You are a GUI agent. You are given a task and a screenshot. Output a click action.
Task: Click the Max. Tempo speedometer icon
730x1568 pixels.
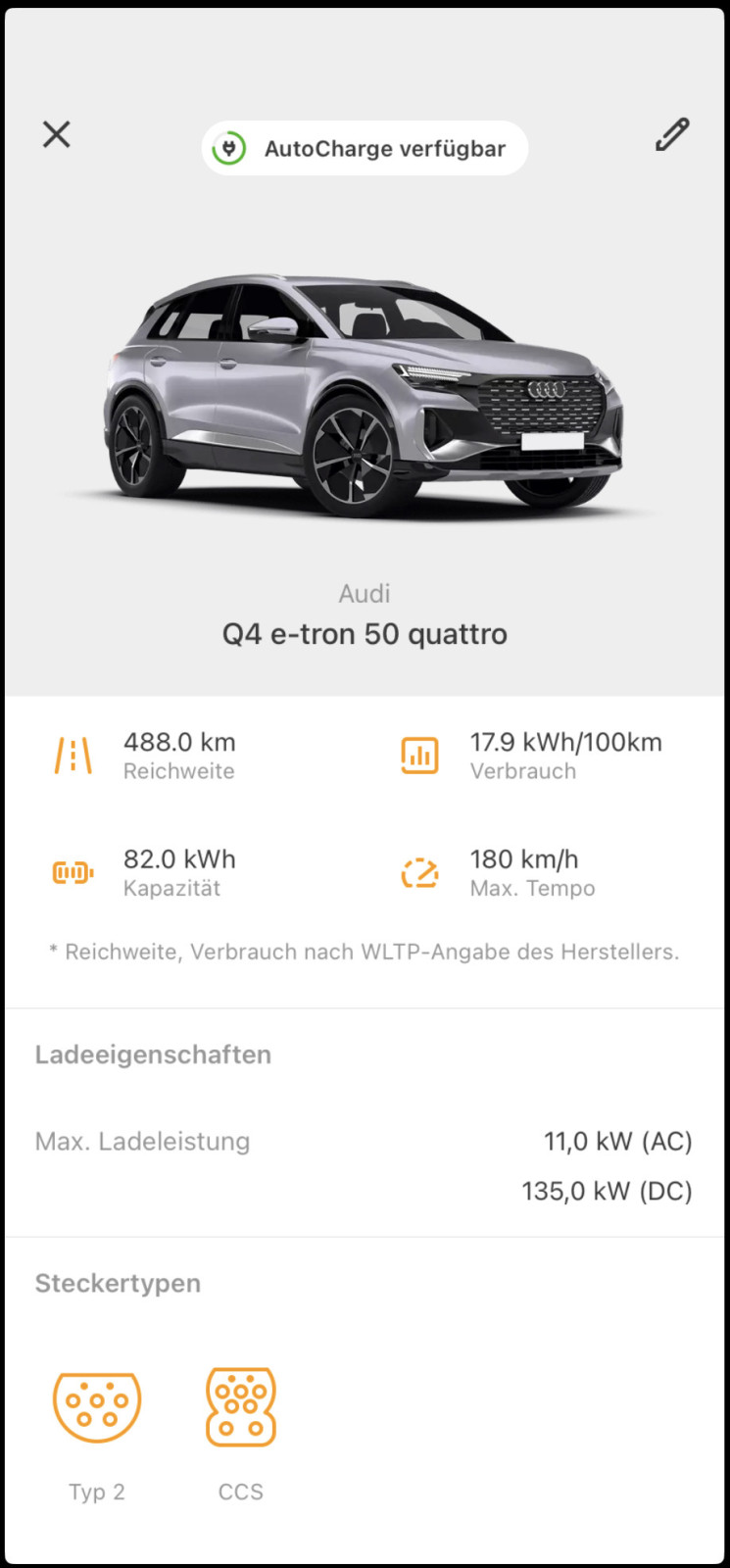point(419,871)
